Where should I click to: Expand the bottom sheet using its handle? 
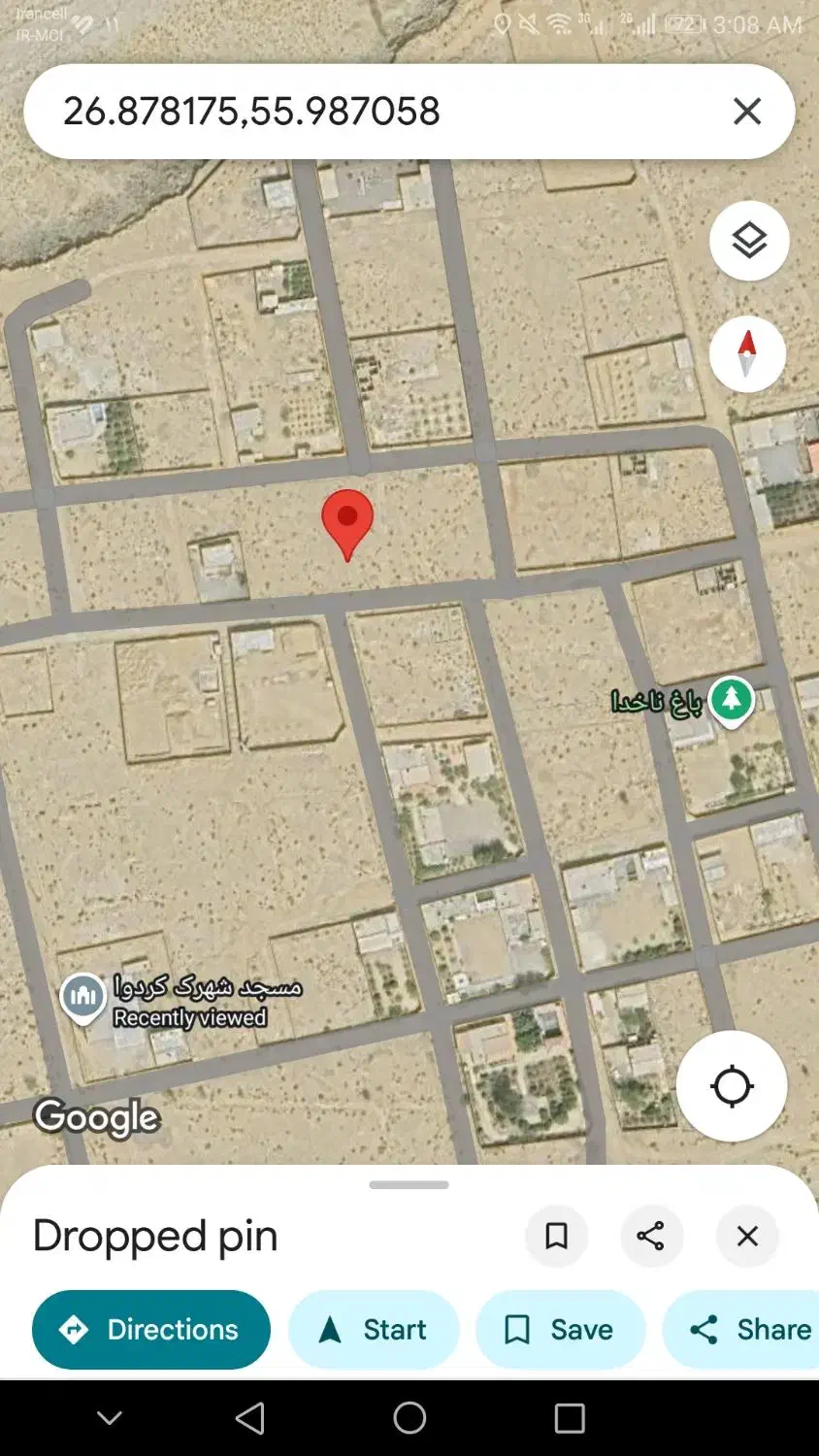(x=409, y=1185)
